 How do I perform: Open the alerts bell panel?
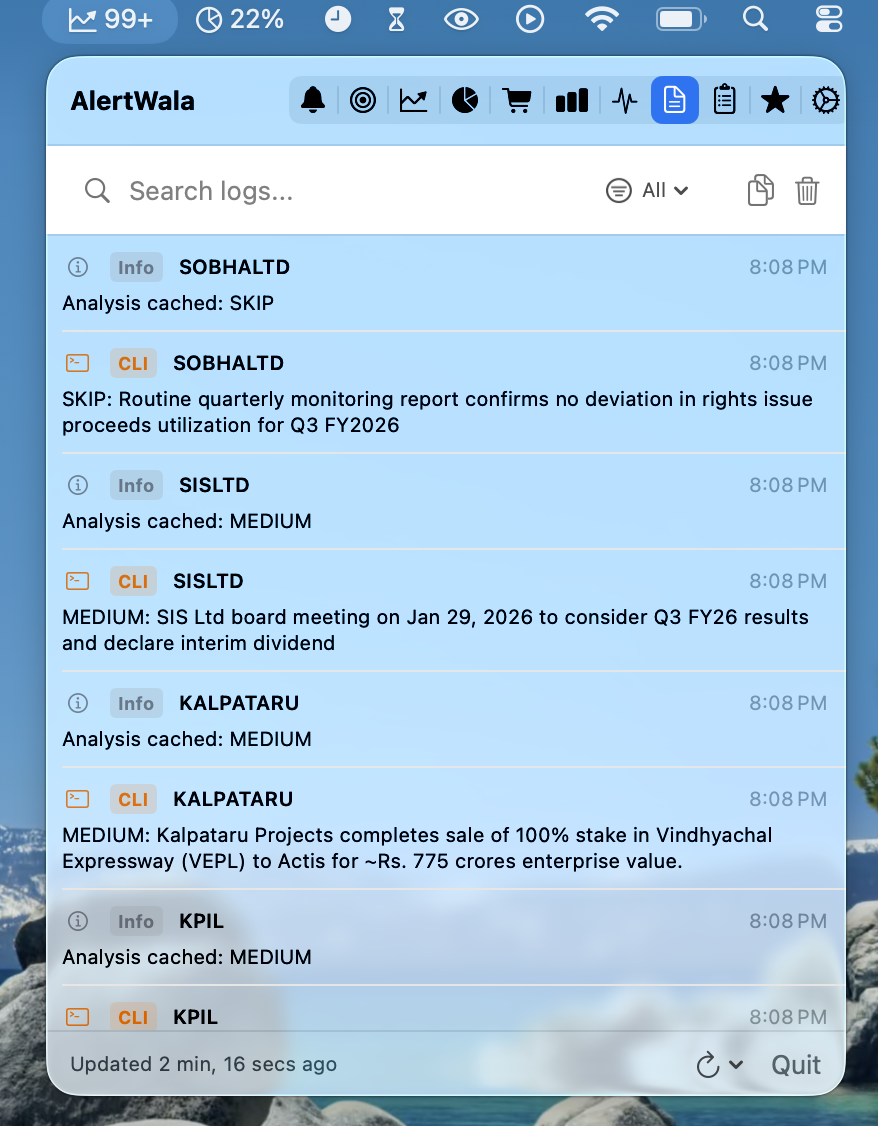tap(313, 100)
